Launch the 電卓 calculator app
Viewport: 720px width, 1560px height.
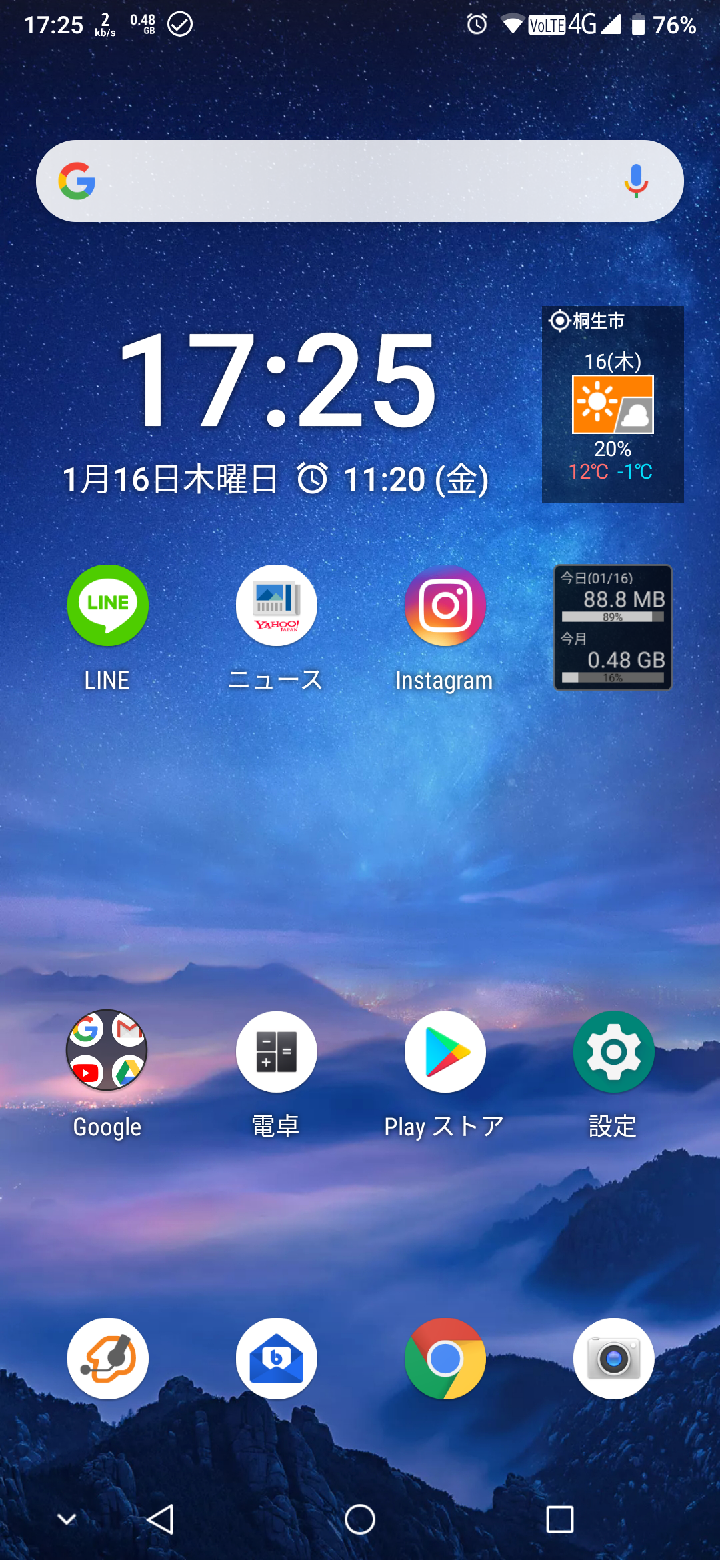click(x=276, y=1051)
